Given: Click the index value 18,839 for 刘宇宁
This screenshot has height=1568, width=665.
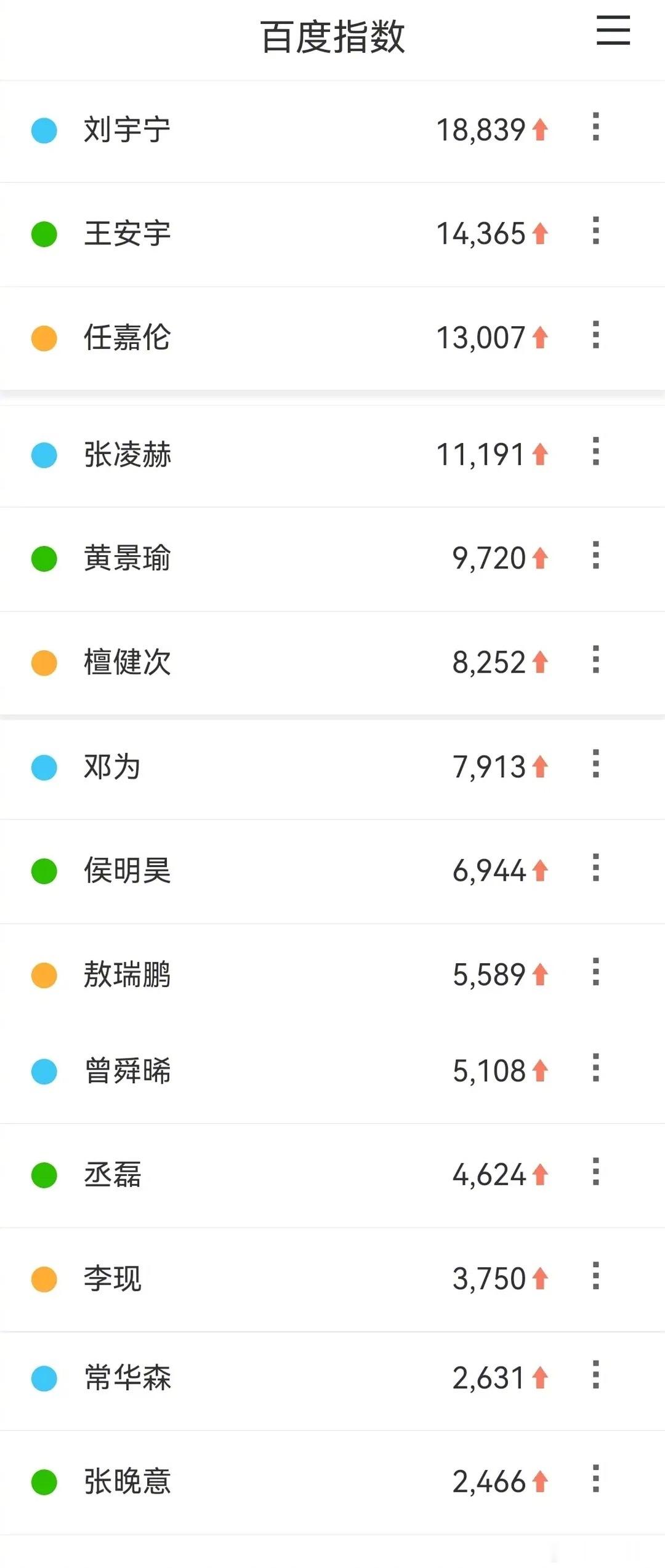Looking at the screenshot, I should tap(482, 130).
